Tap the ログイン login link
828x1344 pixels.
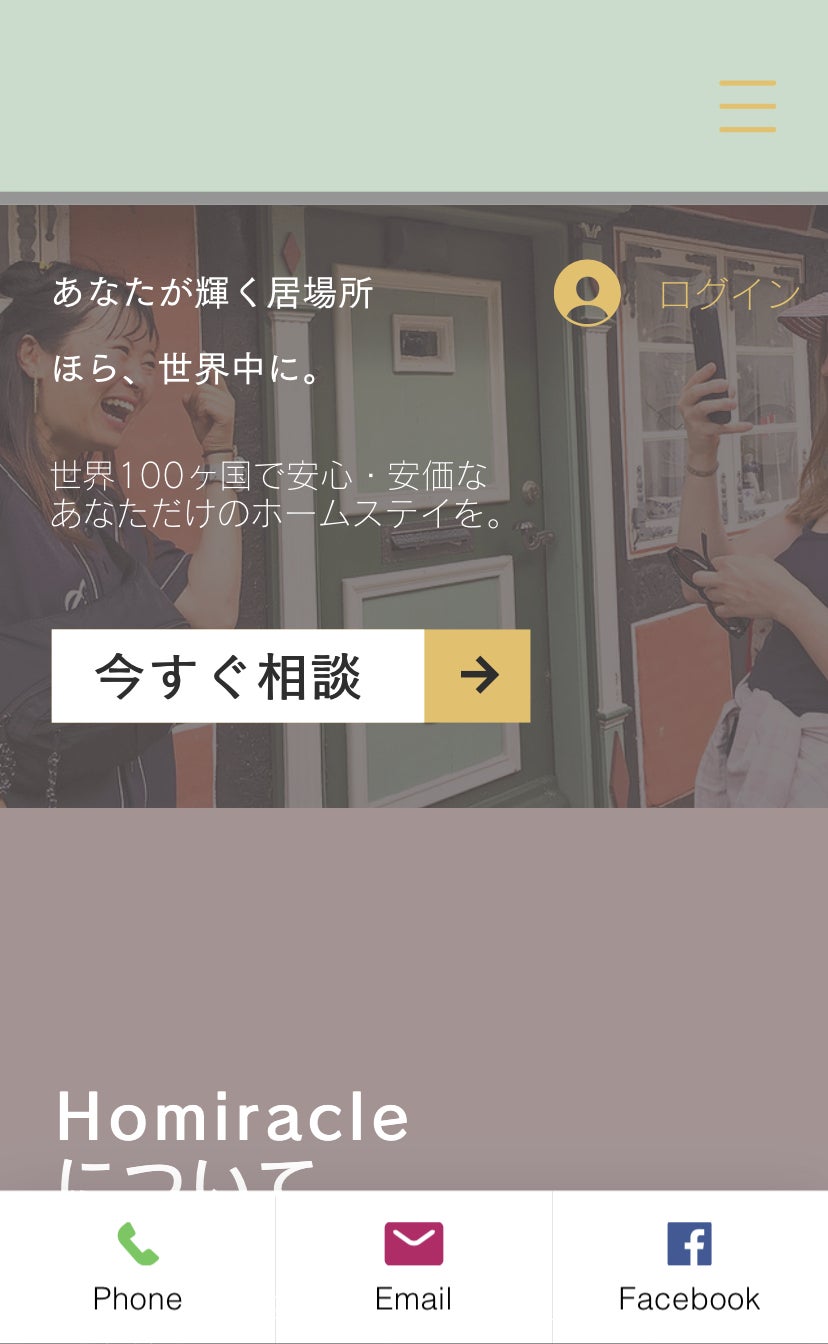(x=728, y=294)
